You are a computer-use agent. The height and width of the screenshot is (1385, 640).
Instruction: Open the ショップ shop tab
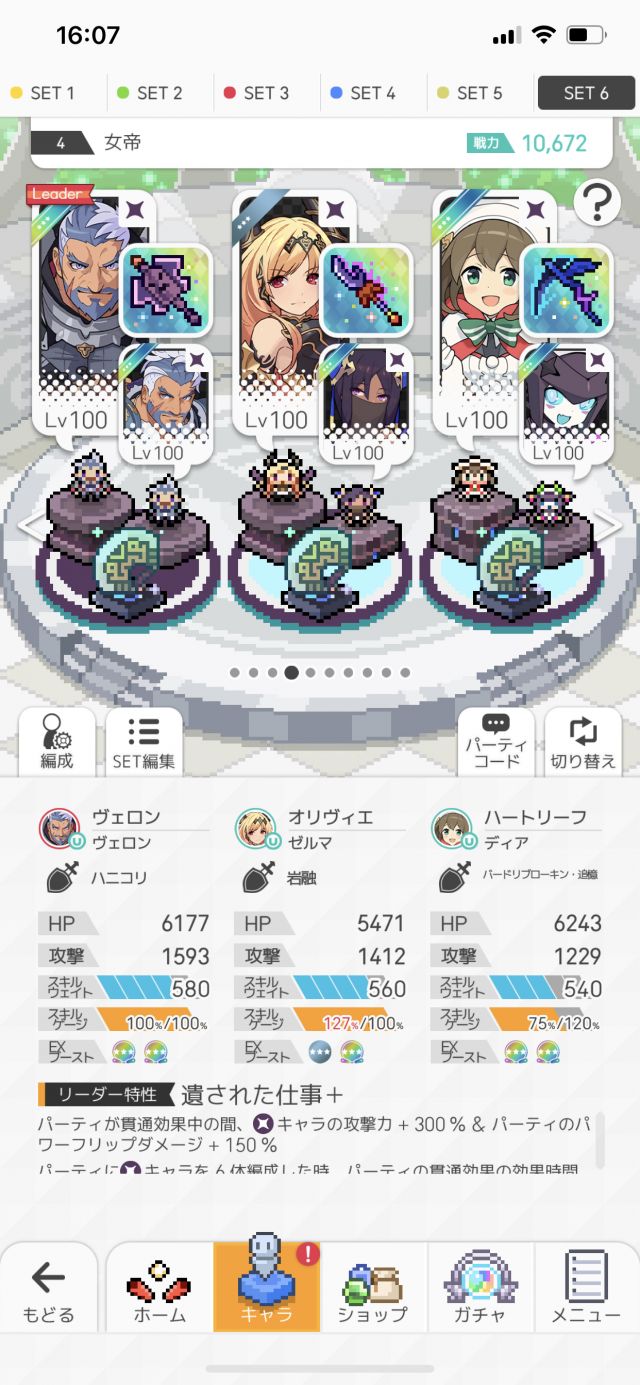373,1288
